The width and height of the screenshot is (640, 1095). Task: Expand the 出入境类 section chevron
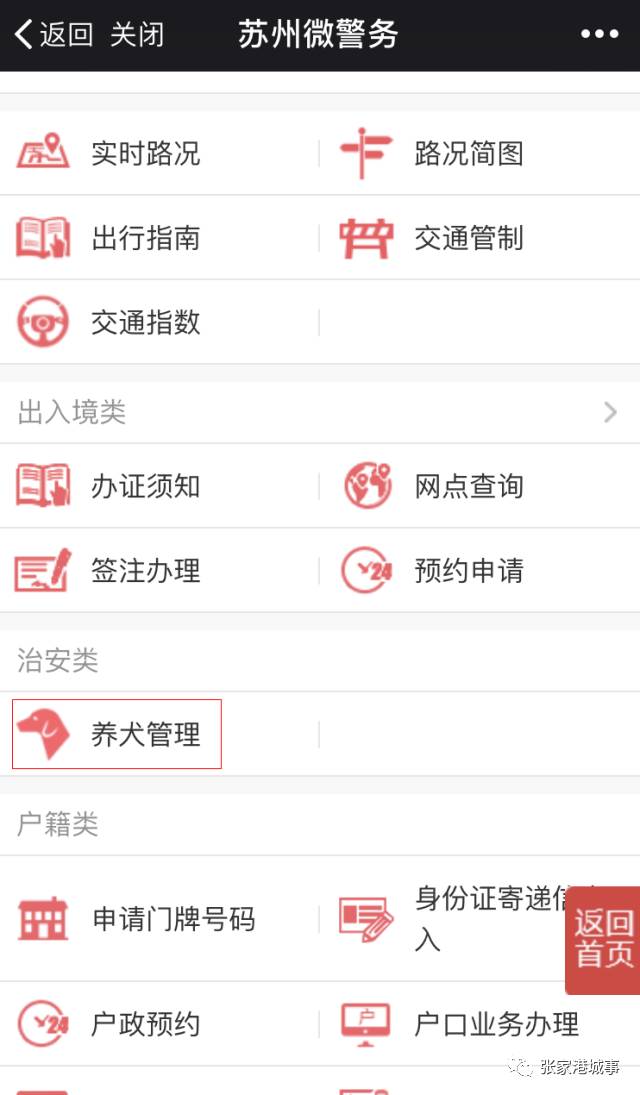click(610, 412)
